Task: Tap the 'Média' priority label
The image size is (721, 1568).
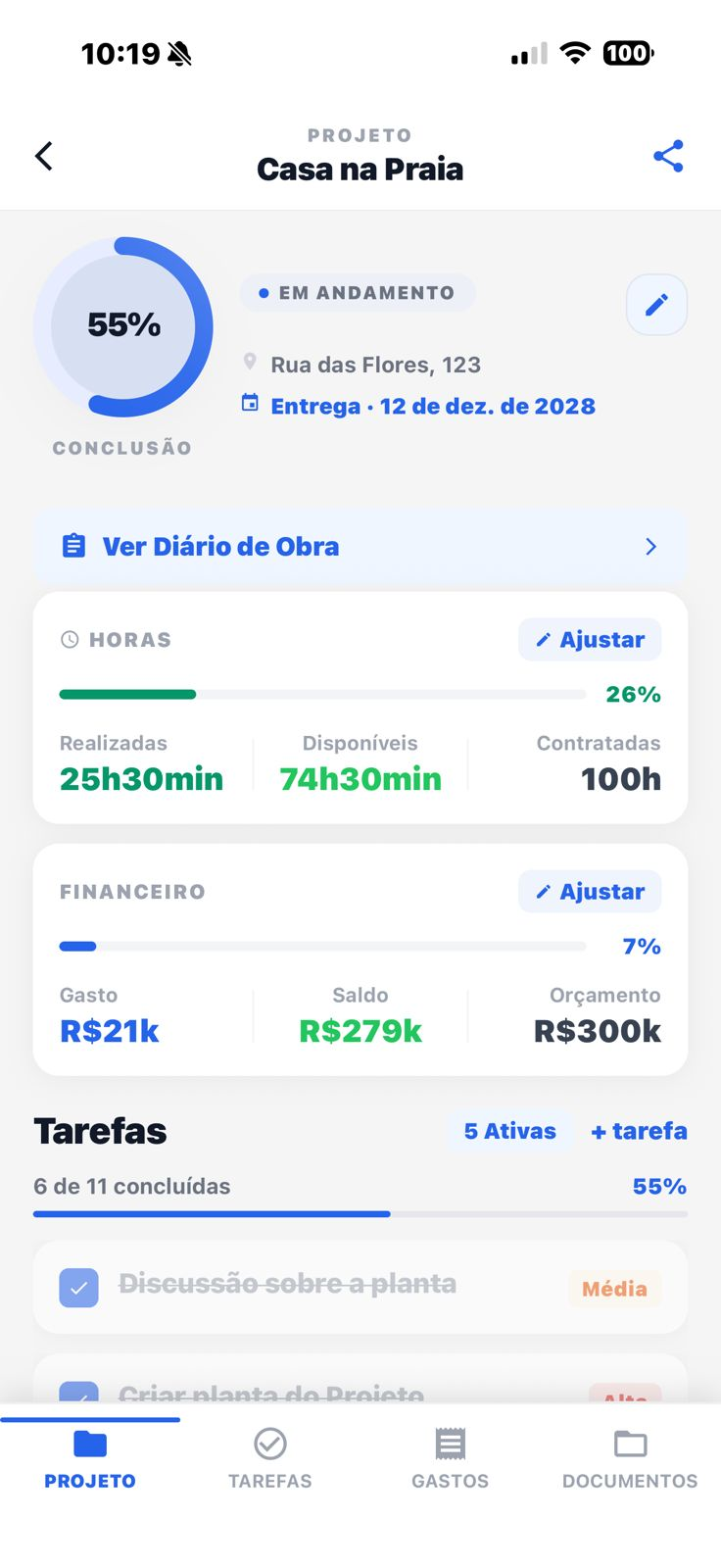Action: (x=614, y=1288)
